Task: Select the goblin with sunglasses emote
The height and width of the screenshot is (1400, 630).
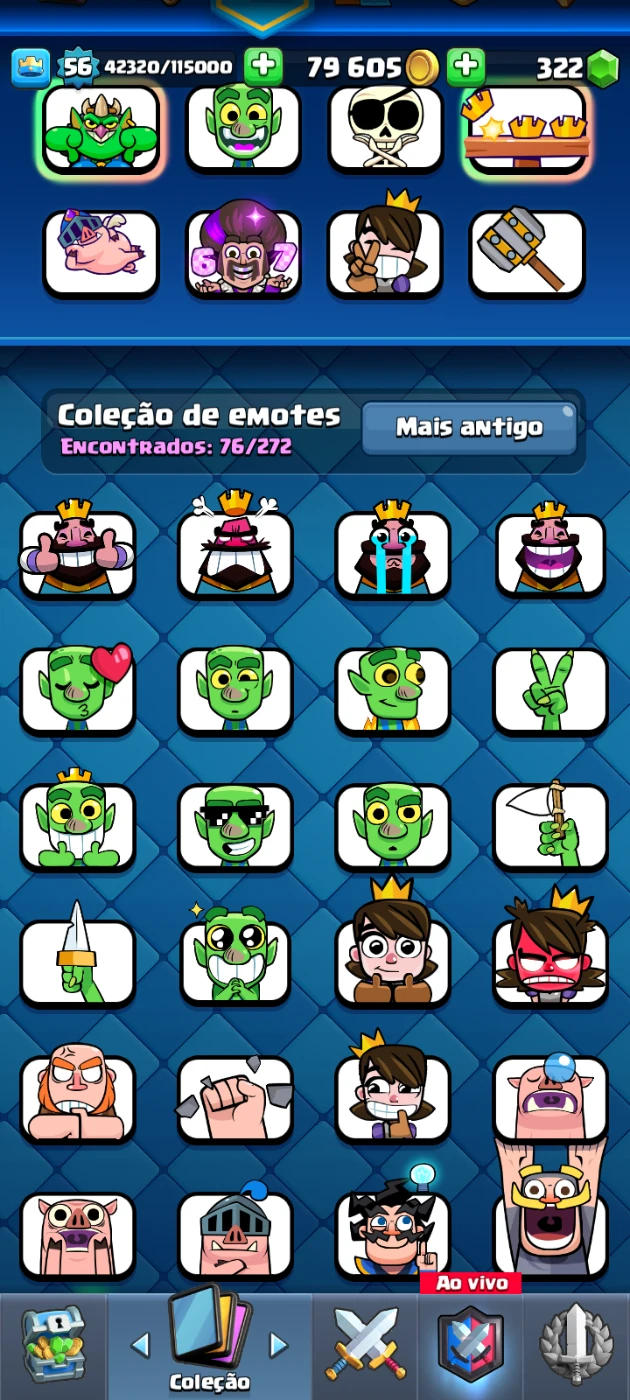Action: (235, 825)
